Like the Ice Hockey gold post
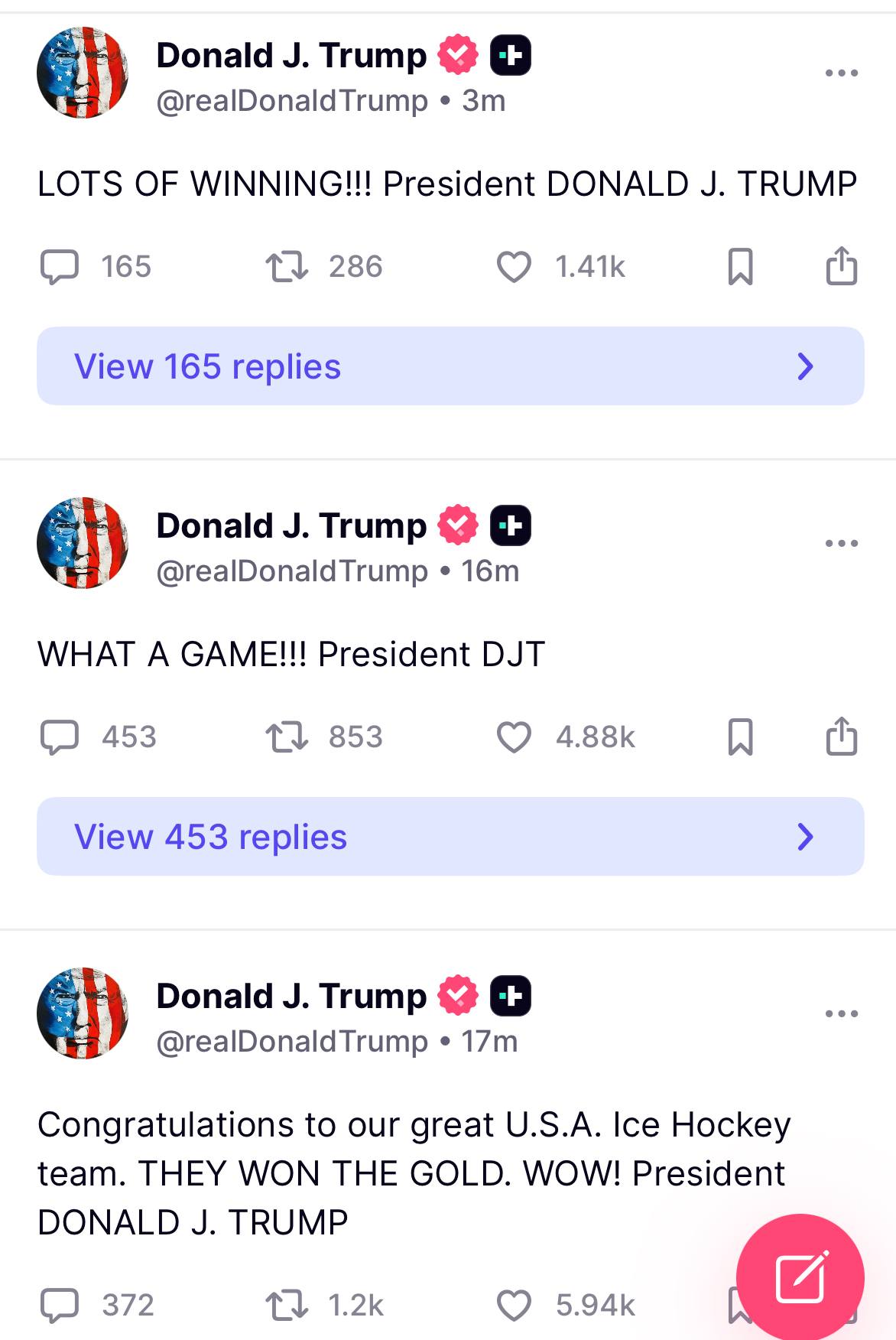Screen dimensions: 896x1340 [x=514, y=1306]
